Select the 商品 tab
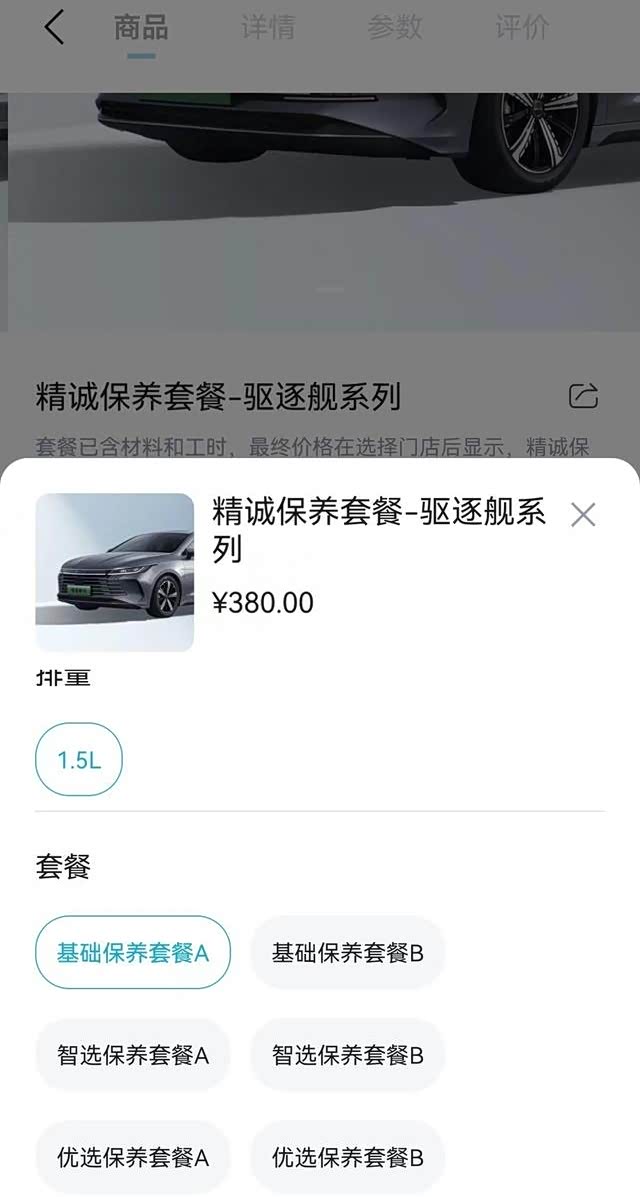 pyautogui.click(x=141, y=28)
